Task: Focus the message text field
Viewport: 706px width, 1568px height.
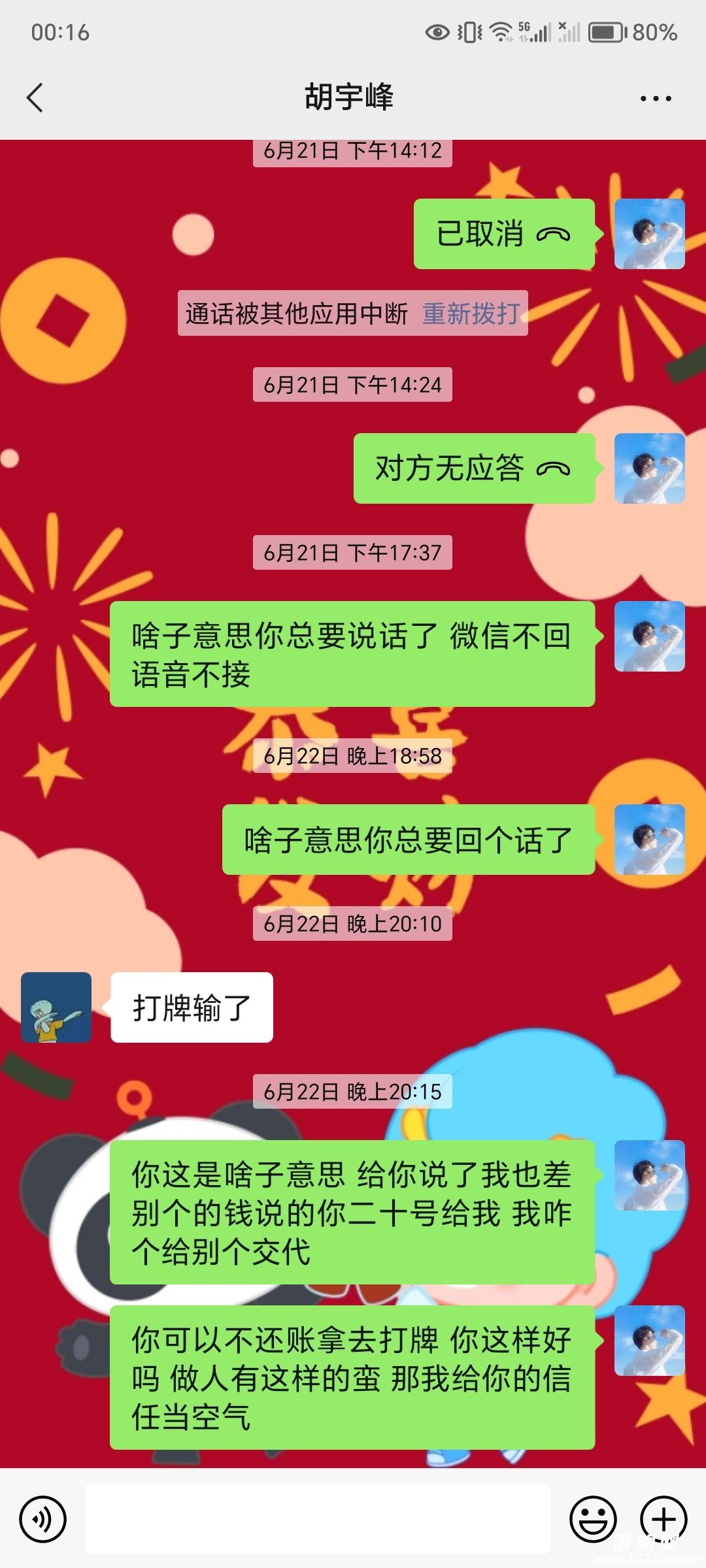Action: coord(318,1518)
